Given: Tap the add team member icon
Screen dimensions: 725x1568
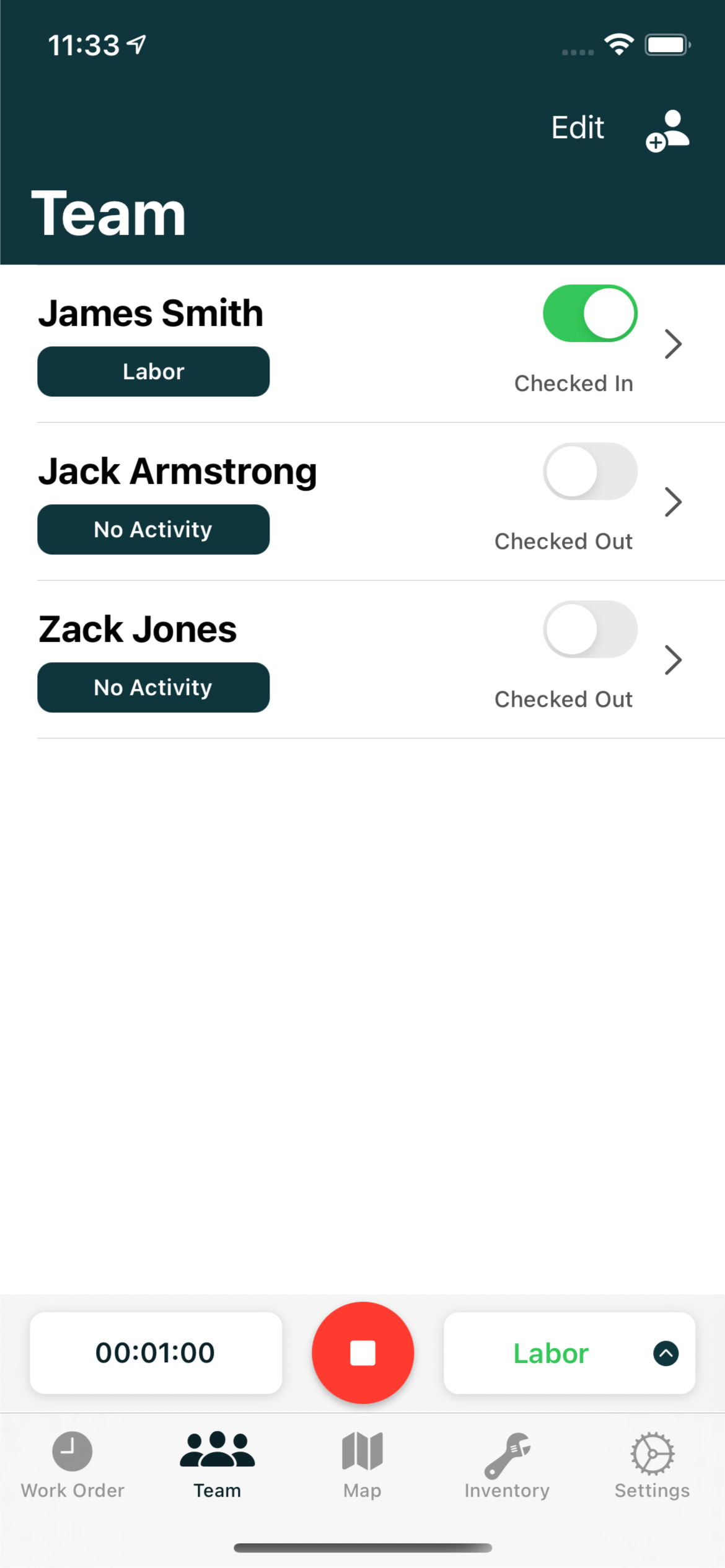Looking at the screenshot, I should click(x=667, y=130).
